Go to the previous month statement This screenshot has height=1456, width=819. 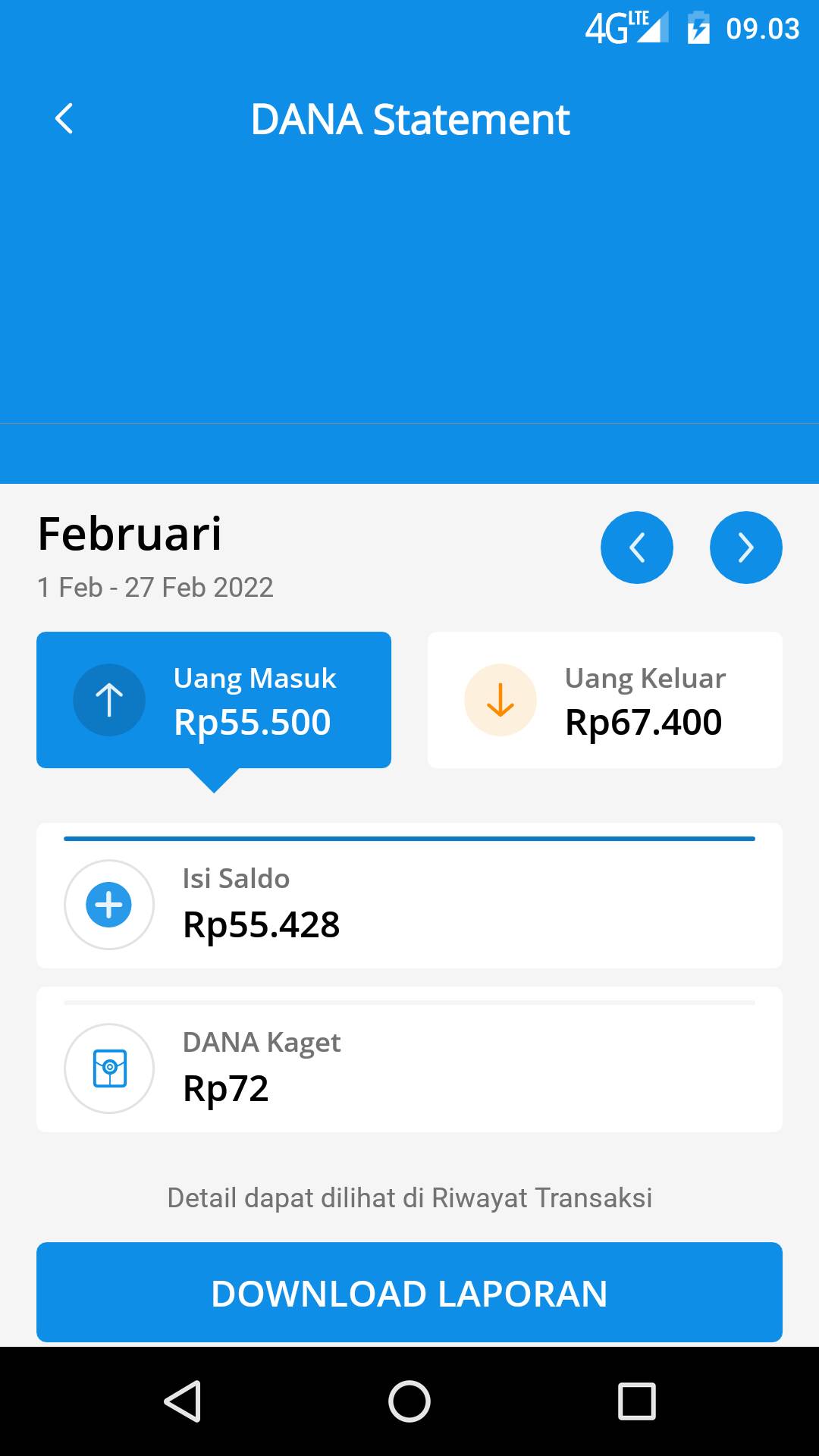637,548
